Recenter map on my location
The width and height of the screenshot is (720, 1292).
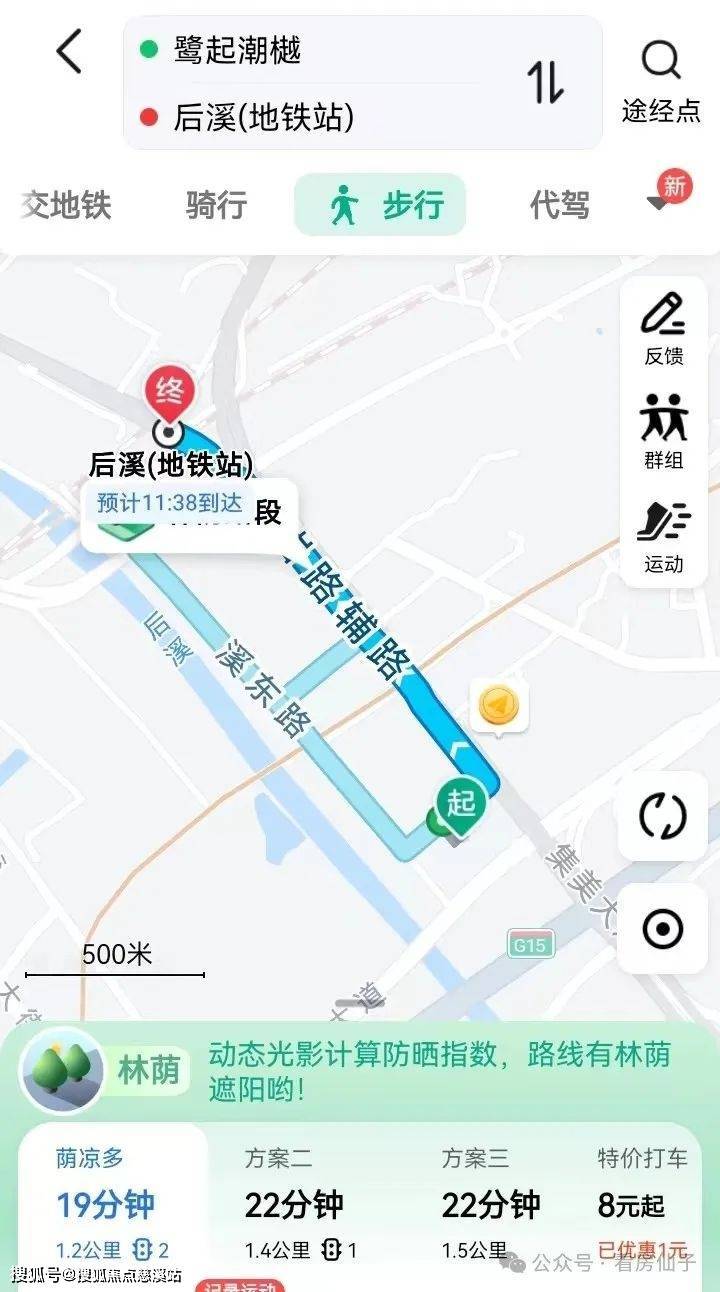click(x=662, y=929)
